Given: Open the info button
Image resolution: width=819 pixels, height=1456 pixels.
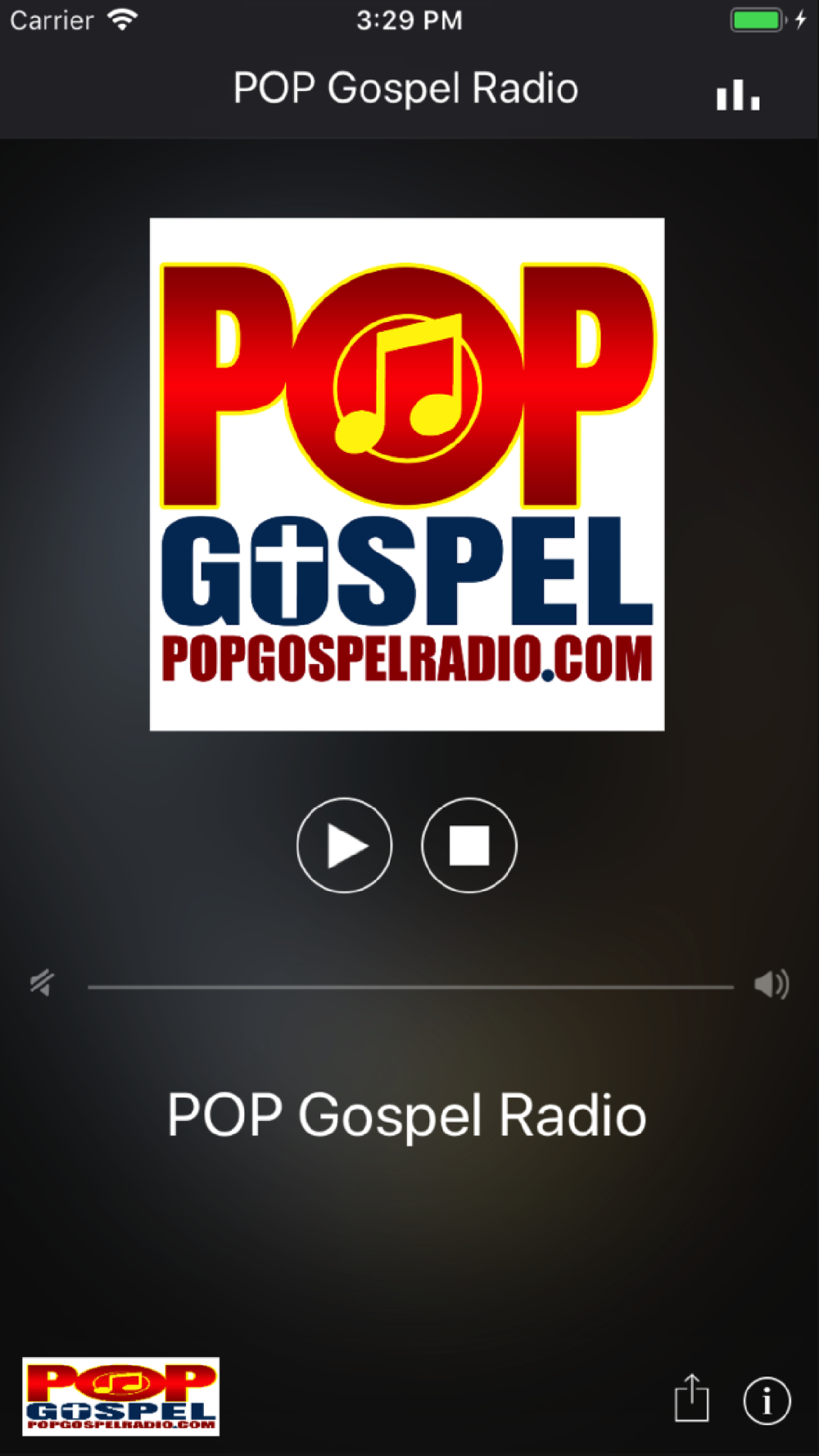Looking at the screenshot, I should coord(767,1400).
